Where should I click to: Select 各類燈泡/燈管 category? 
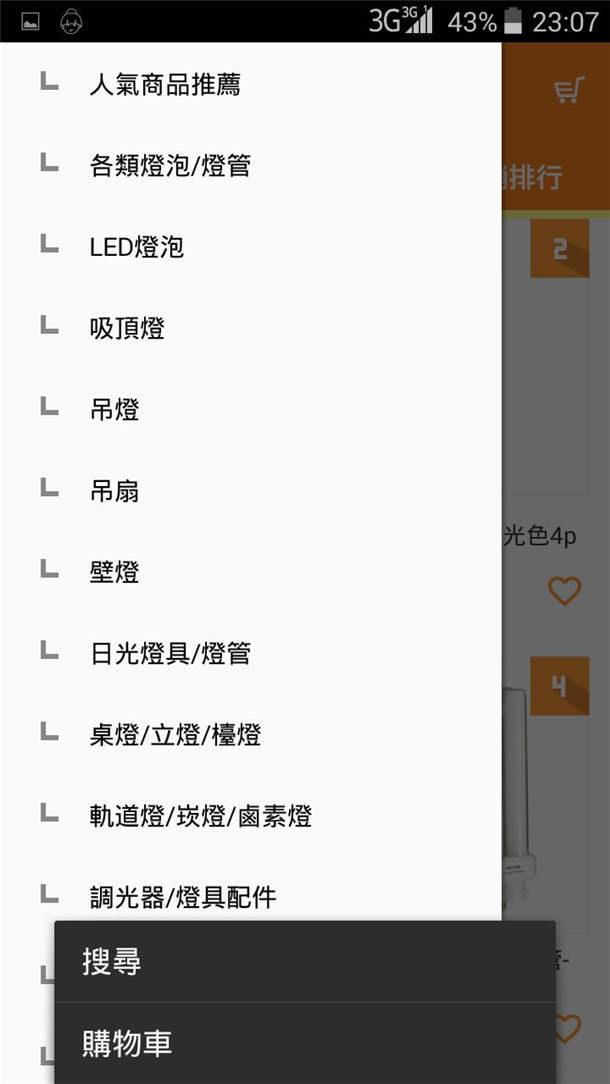pos(250,167)
